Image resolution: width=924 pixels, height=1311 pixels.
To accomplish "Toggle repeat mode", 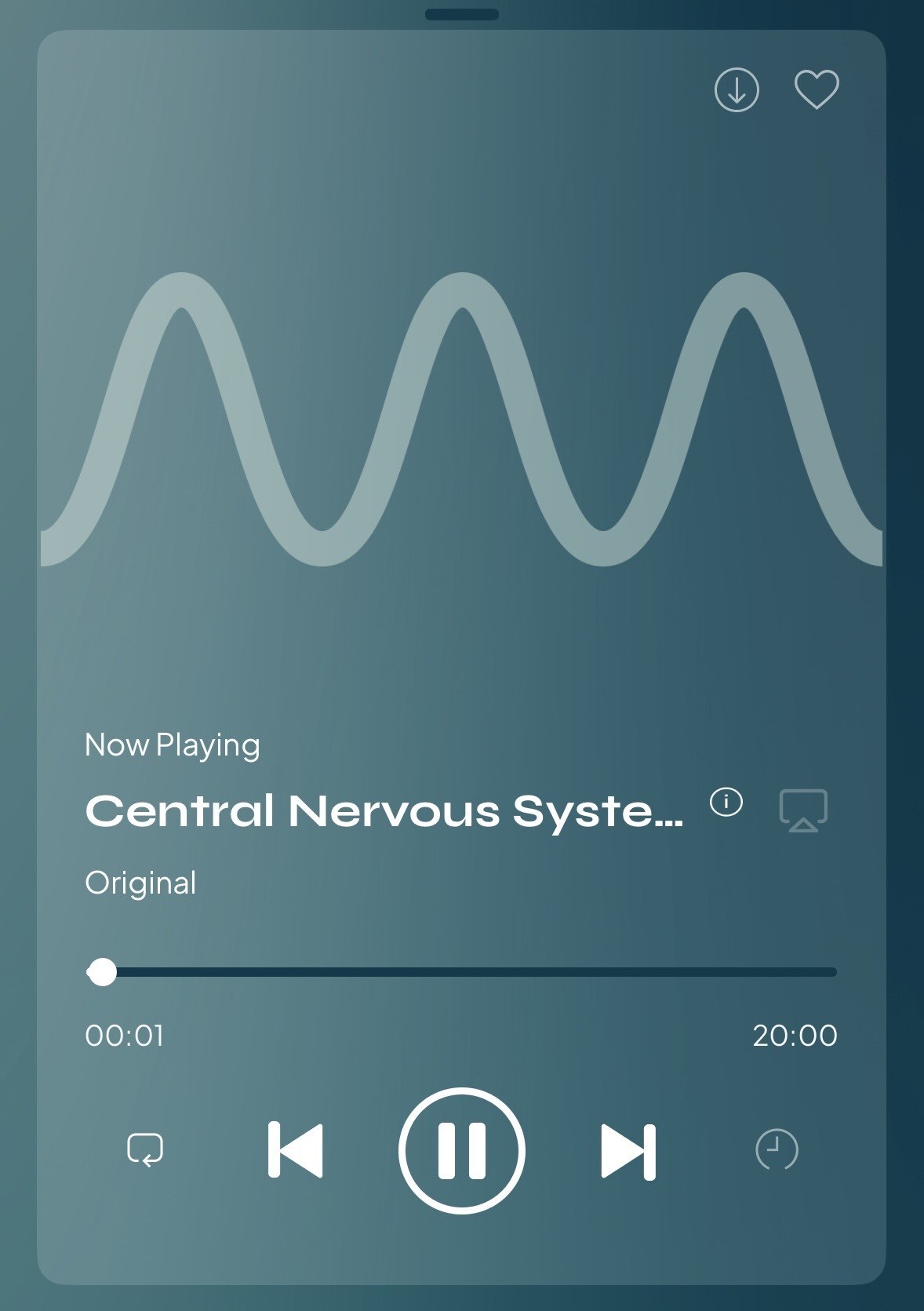I will [x=145, y=1150].
